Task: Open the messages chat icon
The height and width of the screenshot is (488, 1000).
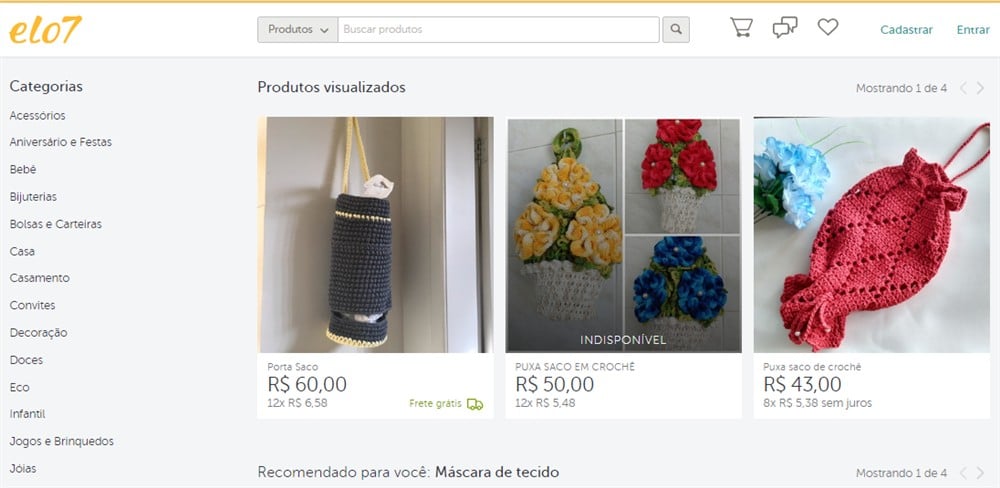Action: click(785, 28)
